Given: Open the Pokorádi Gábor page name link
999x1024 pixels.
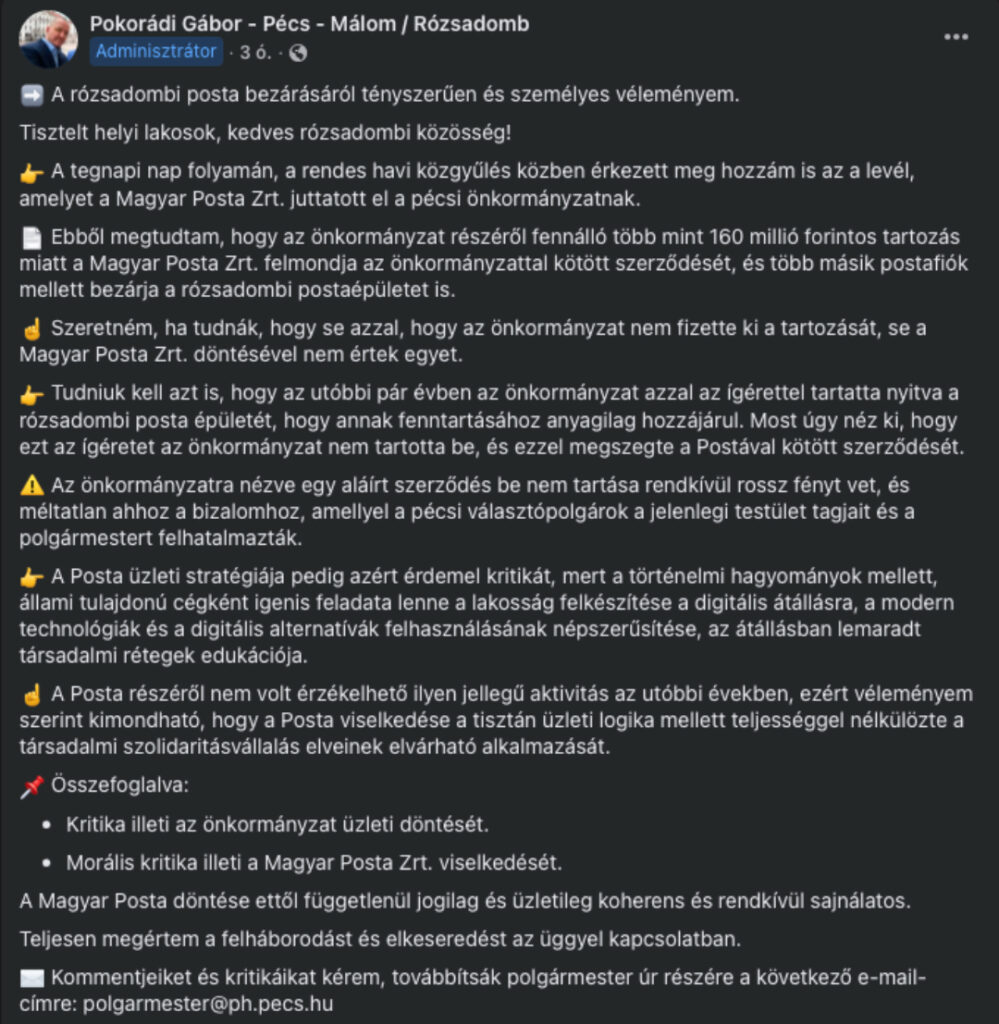Looking at the screenshot, I should (309, 24).
